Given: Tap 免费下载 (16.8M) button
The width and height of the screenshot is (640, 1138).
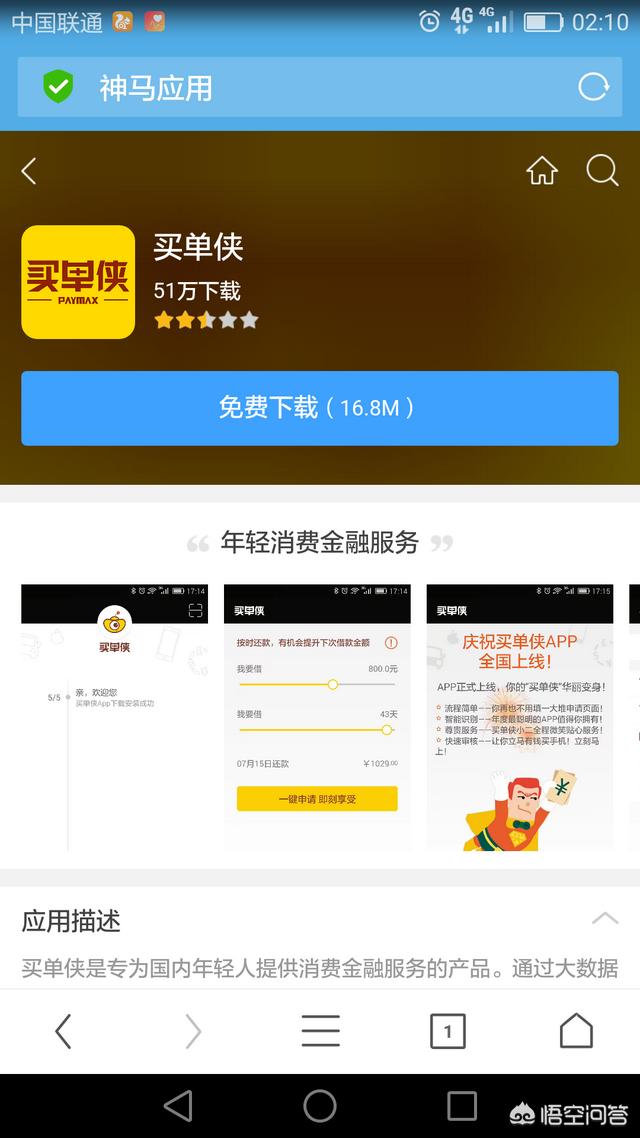Looking at the screenshot, I should click(x=320, y=408).
